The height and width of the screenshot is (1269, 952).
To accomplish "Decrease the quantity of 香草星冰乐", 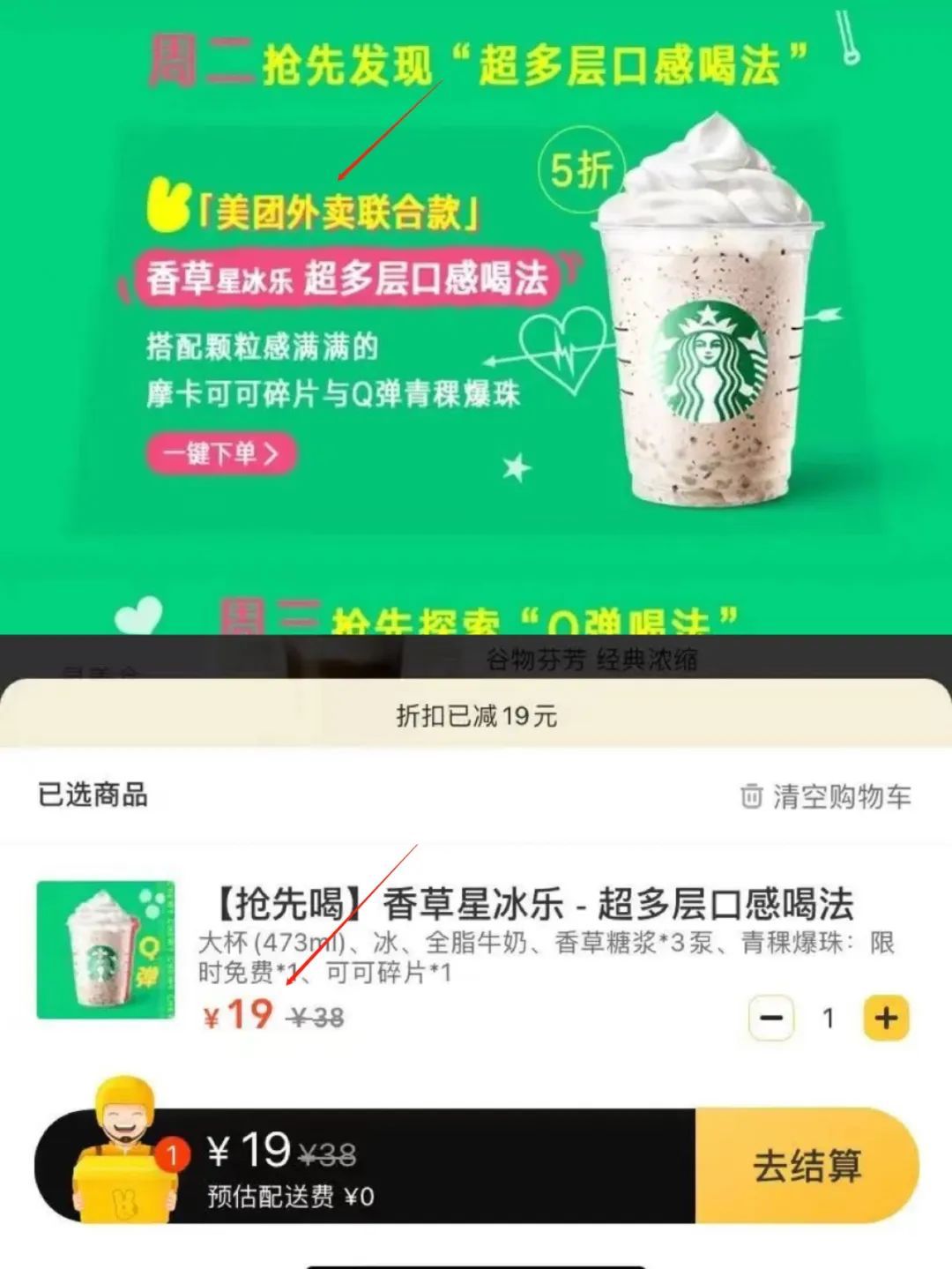I will coord(771,1019).
